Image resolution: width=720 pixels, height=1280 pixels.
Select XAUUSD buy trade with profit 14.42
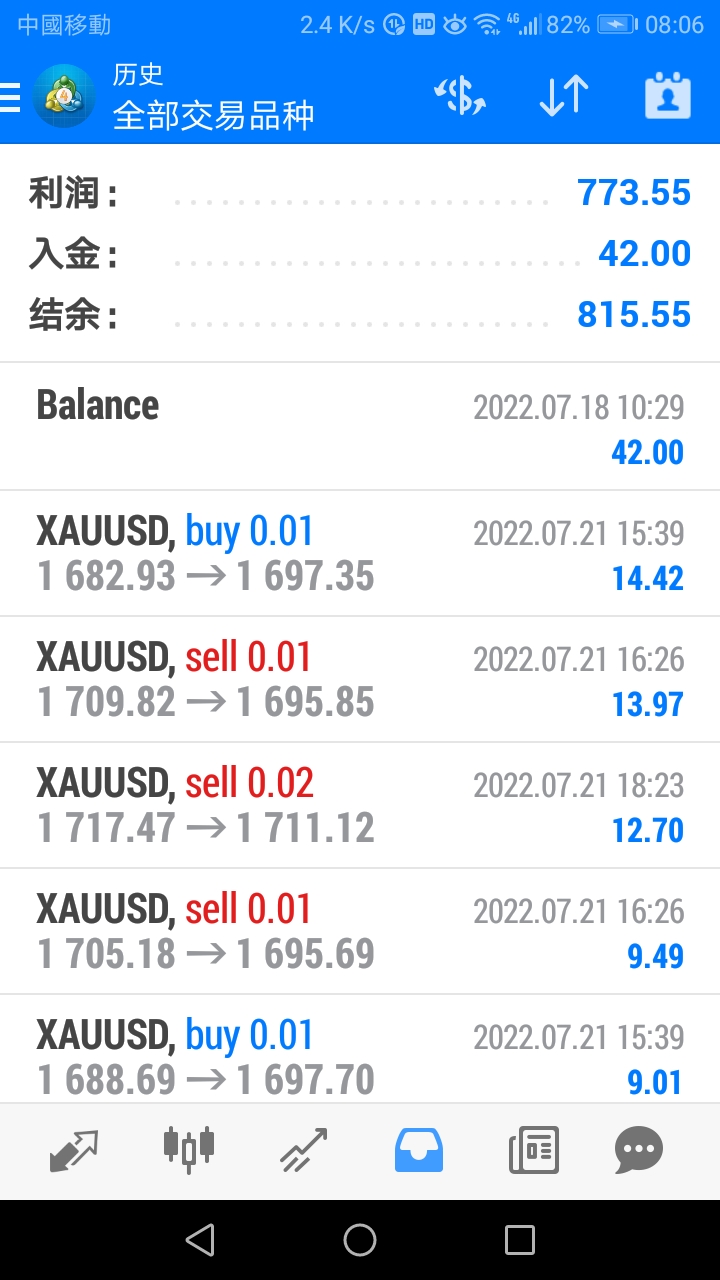(360, 552)
